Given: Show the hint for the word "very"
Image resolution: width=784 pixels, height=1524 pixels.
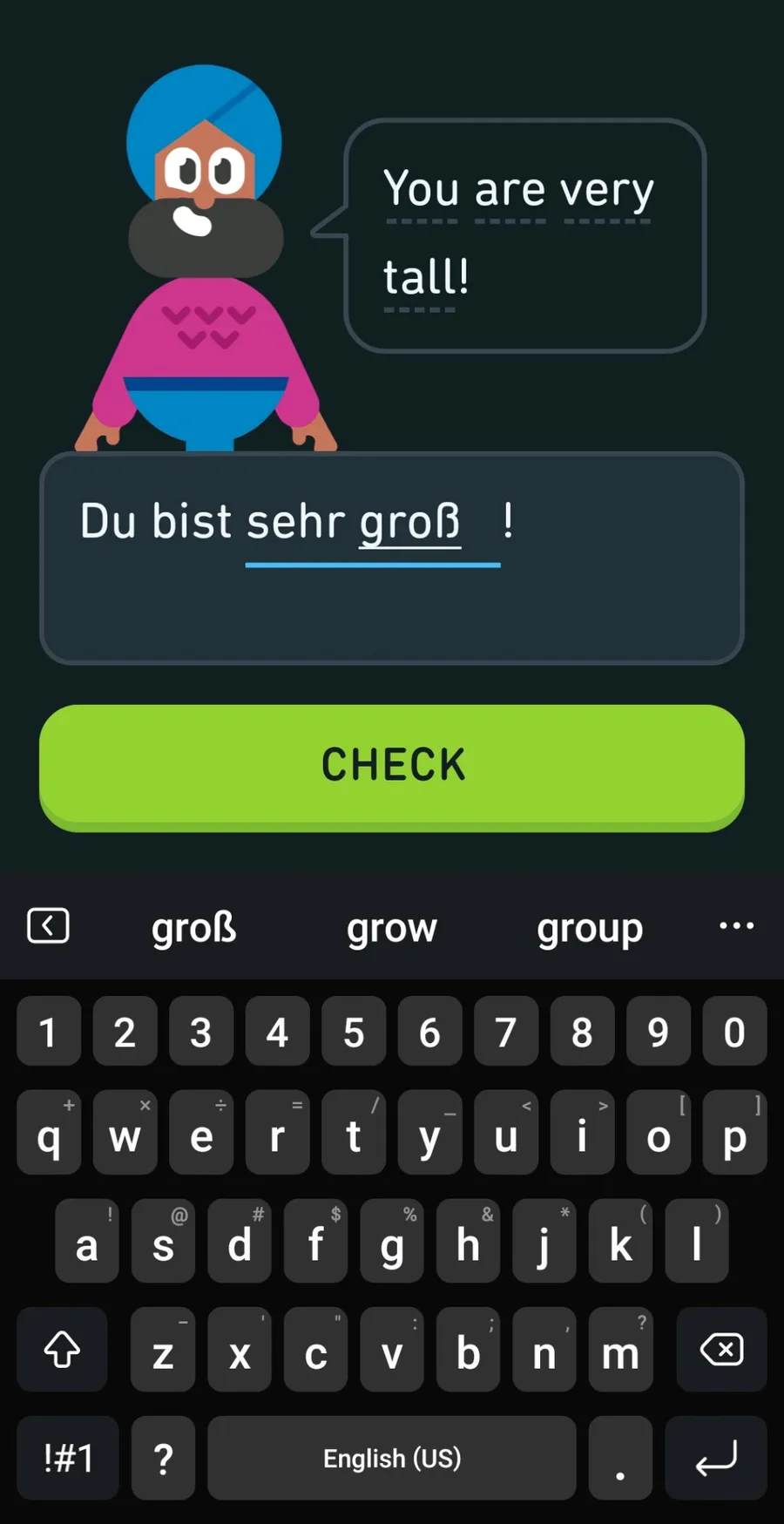Looking at the screenshot, I should (x=606, y=192).
